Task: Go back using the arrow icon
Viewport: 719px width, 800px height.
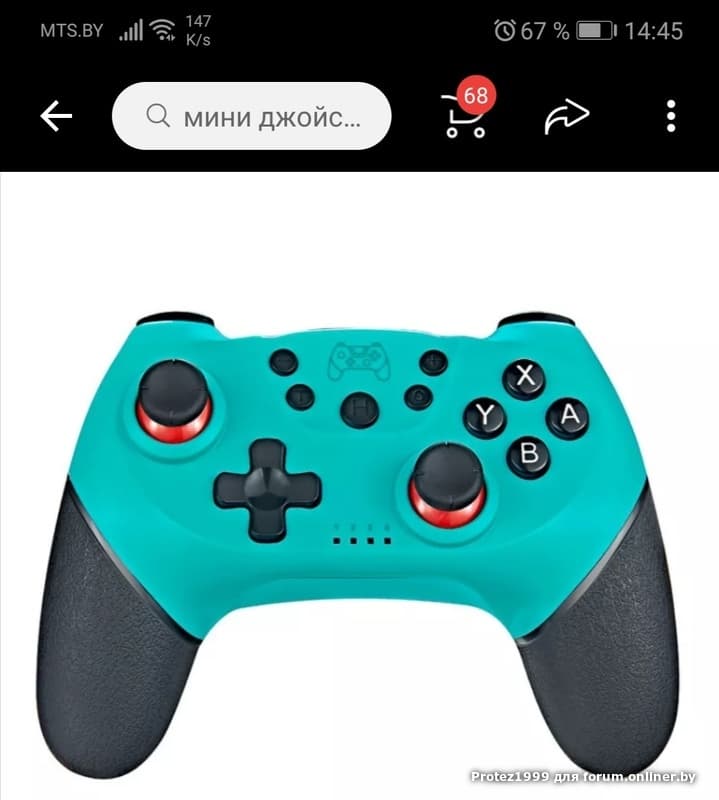Action: [x=56, y=117]
